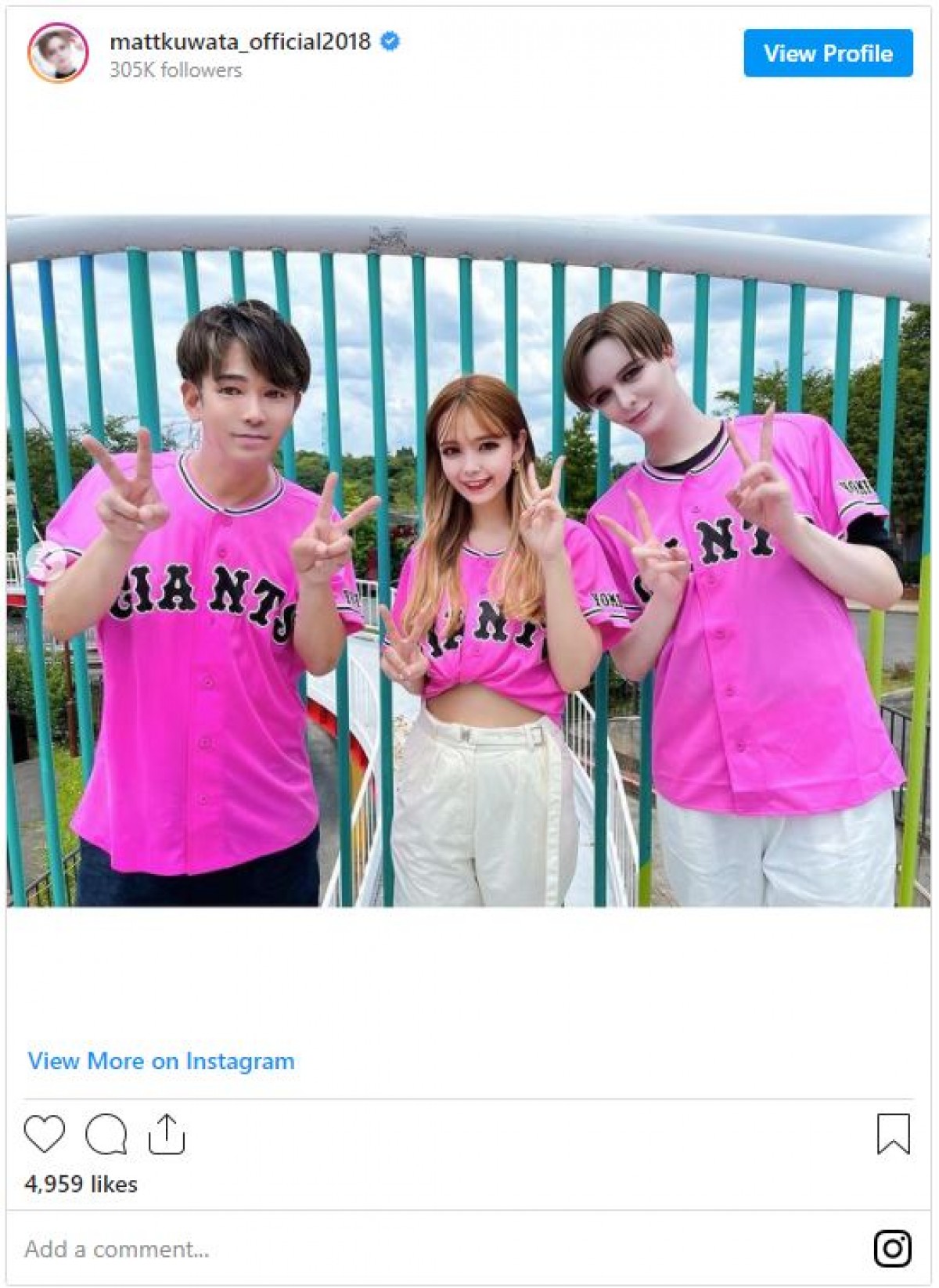Open mattkuwata_official2018 username link
Image resolution: width=939 pixels, height=1288 pixels.
pyautogui.click(x=239, y=41)
